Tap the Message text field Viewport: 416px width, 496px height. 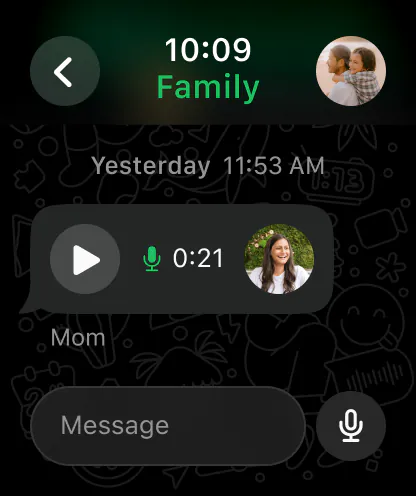[x=168, y=426]
